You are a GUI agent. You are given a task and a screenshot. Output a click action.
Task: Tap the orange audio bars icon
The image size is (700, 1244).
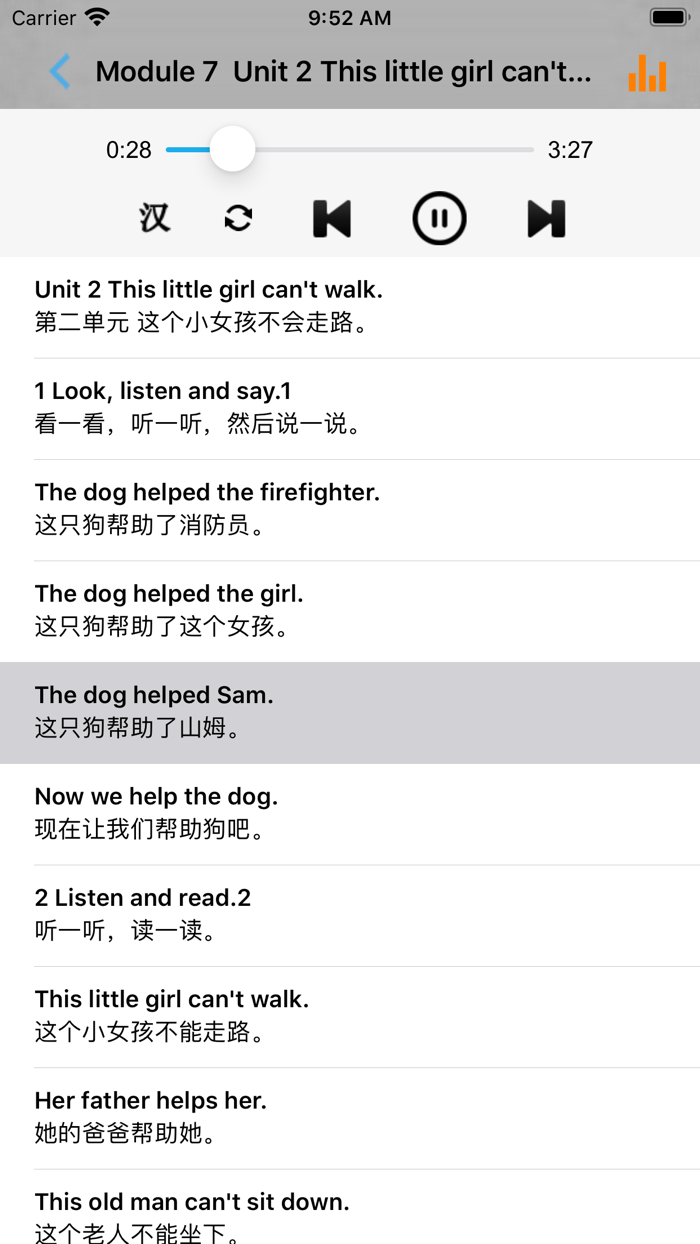(x=647, y=72)
